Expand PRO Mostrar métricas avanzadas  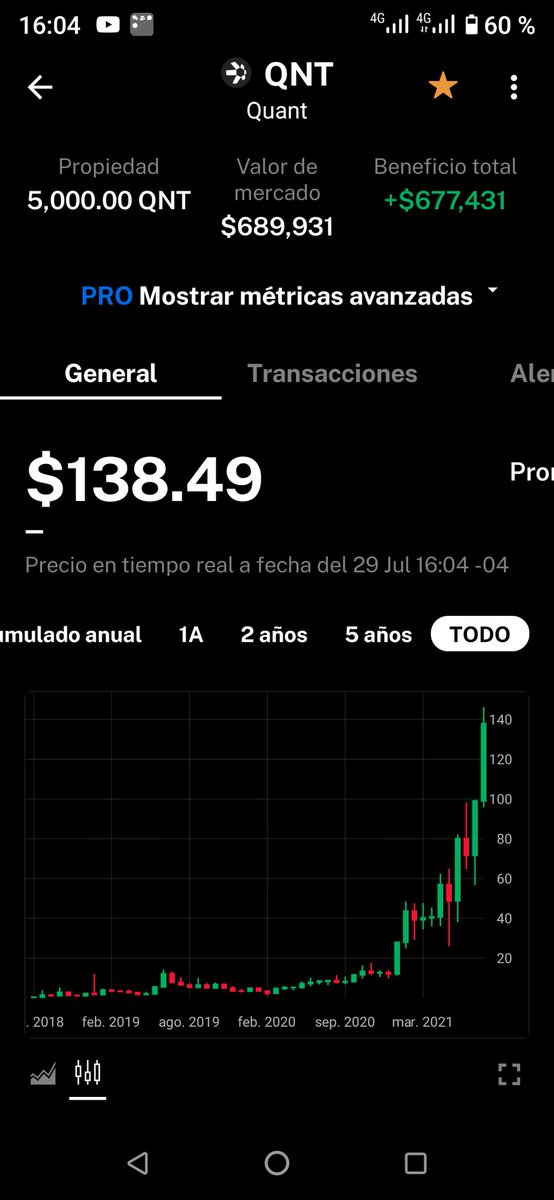coord(290,296)
